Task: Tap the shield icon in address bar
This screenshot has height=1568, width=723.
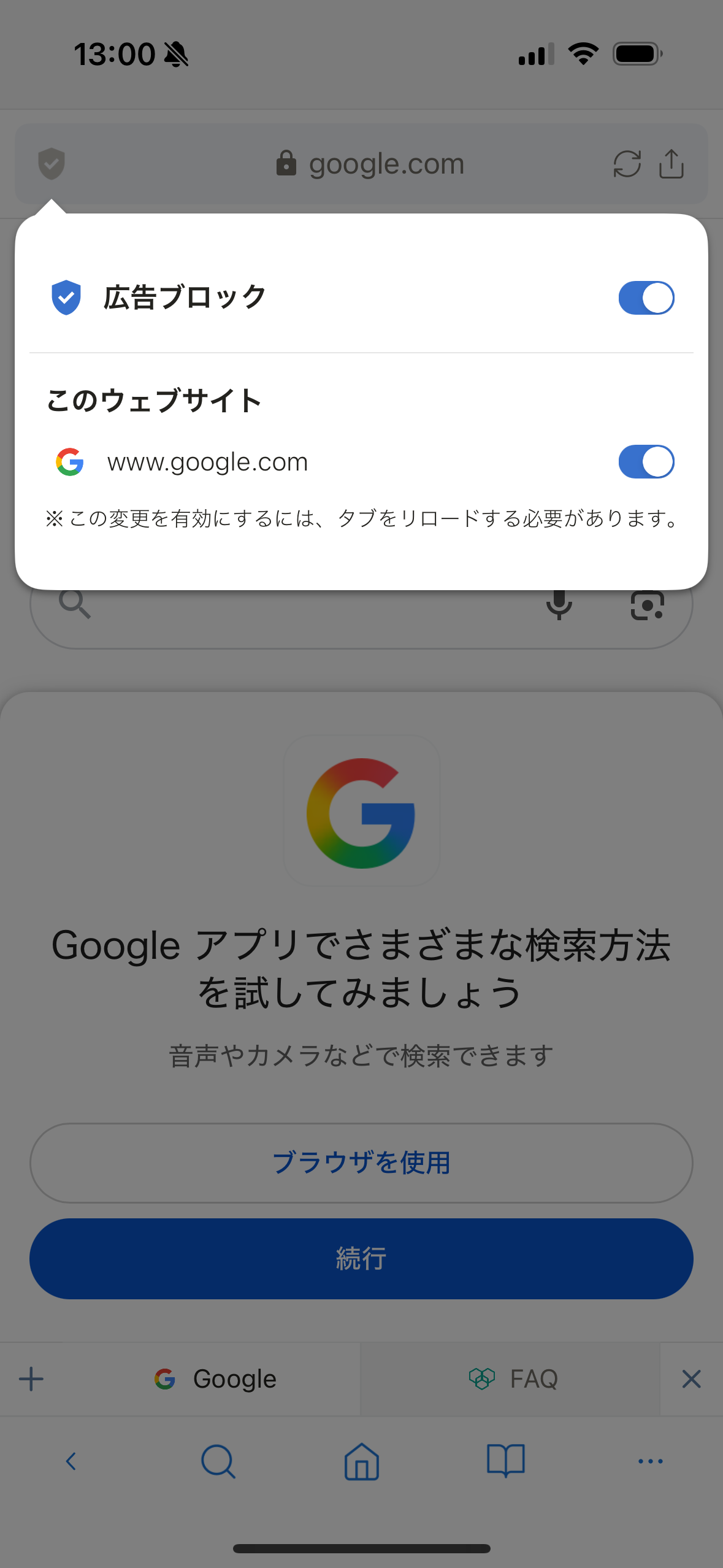Action: click(52, 164)
